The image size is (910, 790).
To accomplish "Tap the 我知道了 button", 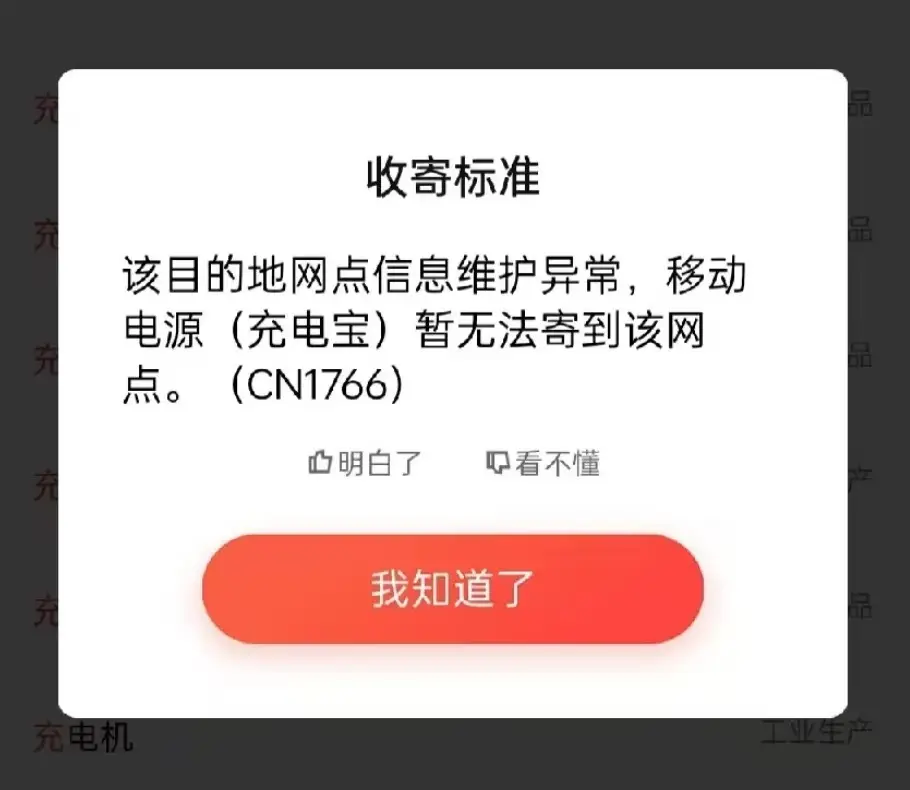I will tap(453, 589).
